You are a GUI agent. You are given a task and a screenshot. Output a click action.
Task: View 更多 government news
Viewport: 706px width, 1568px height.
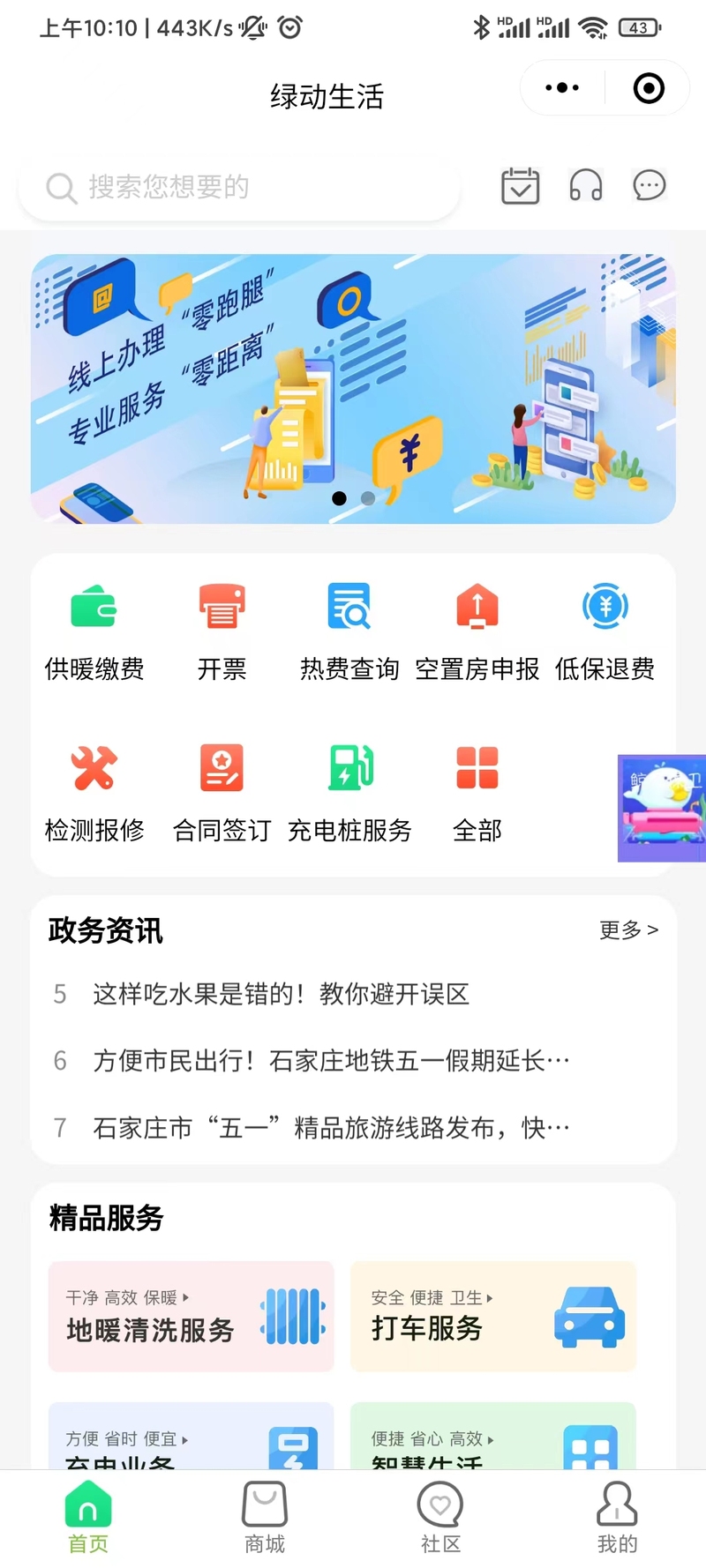click(628, 930)
